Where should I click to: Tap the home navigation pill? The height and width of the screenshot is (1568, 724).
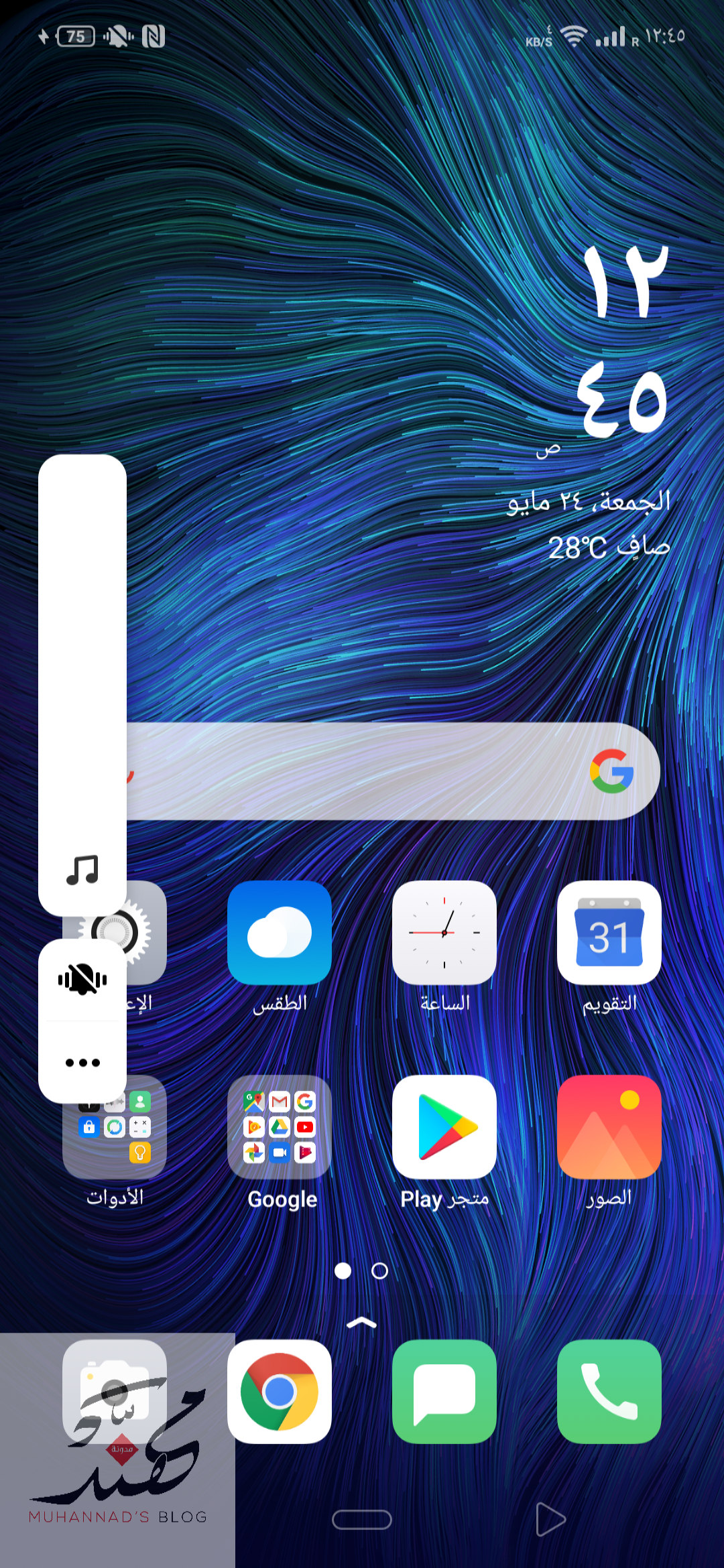[x=362, y=1520]
